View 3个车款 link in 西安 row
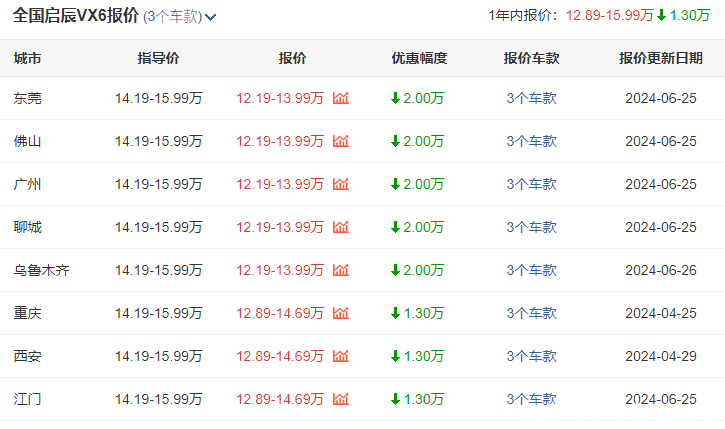725x429 pixels. click(x=531, y=356)
